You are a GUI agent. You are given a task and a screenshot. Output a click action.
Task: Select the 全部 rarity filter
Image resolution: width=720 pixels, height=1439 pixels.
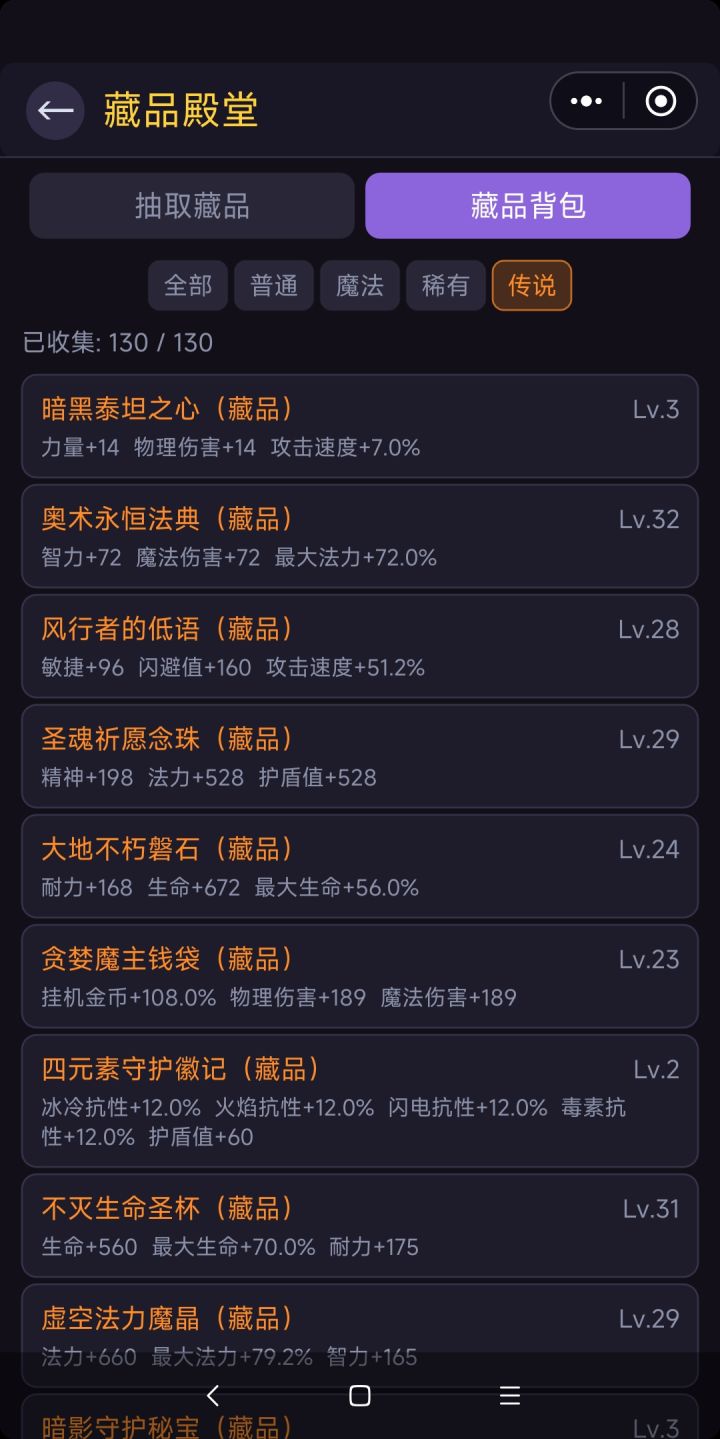click(x=187, y=285)
